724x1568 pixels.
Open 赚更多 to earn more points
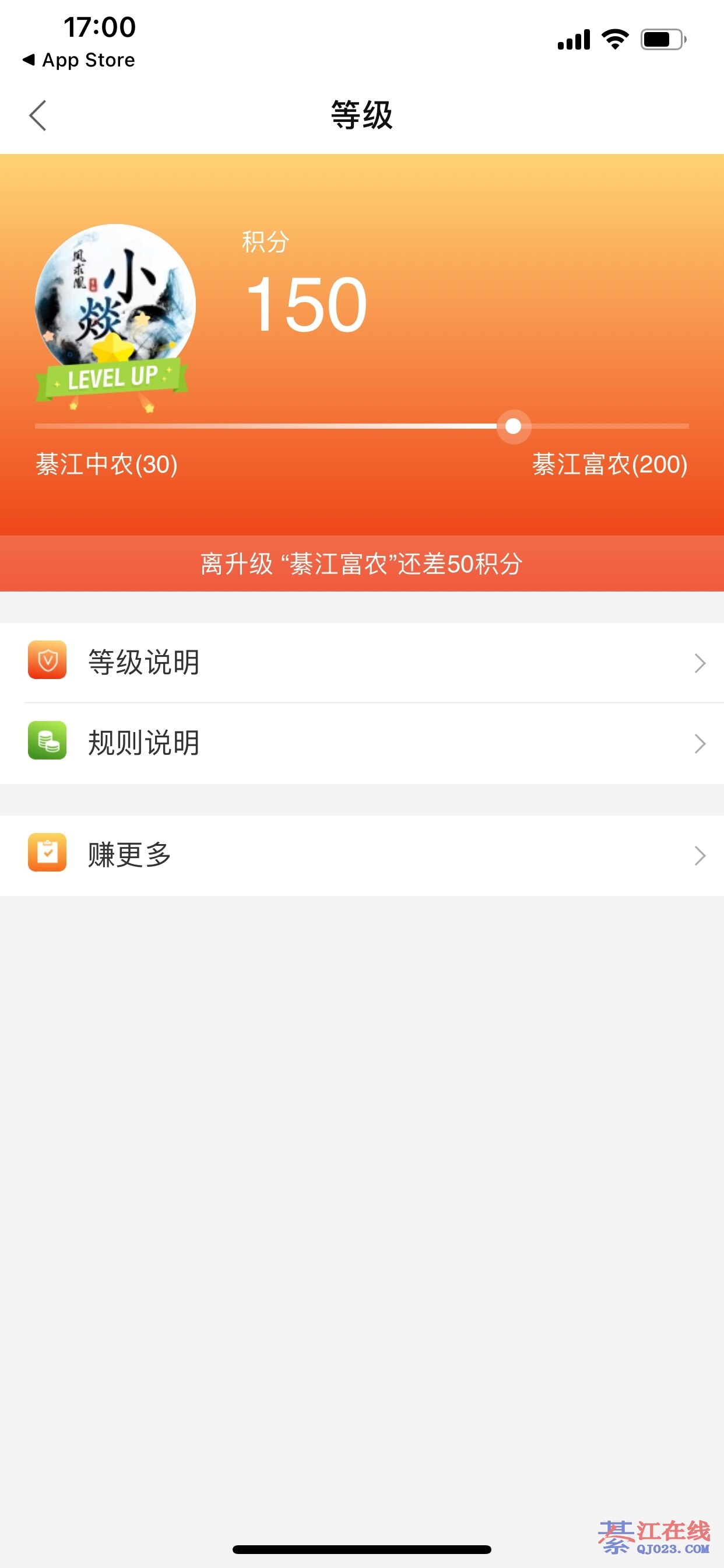[x=361, y=855]
